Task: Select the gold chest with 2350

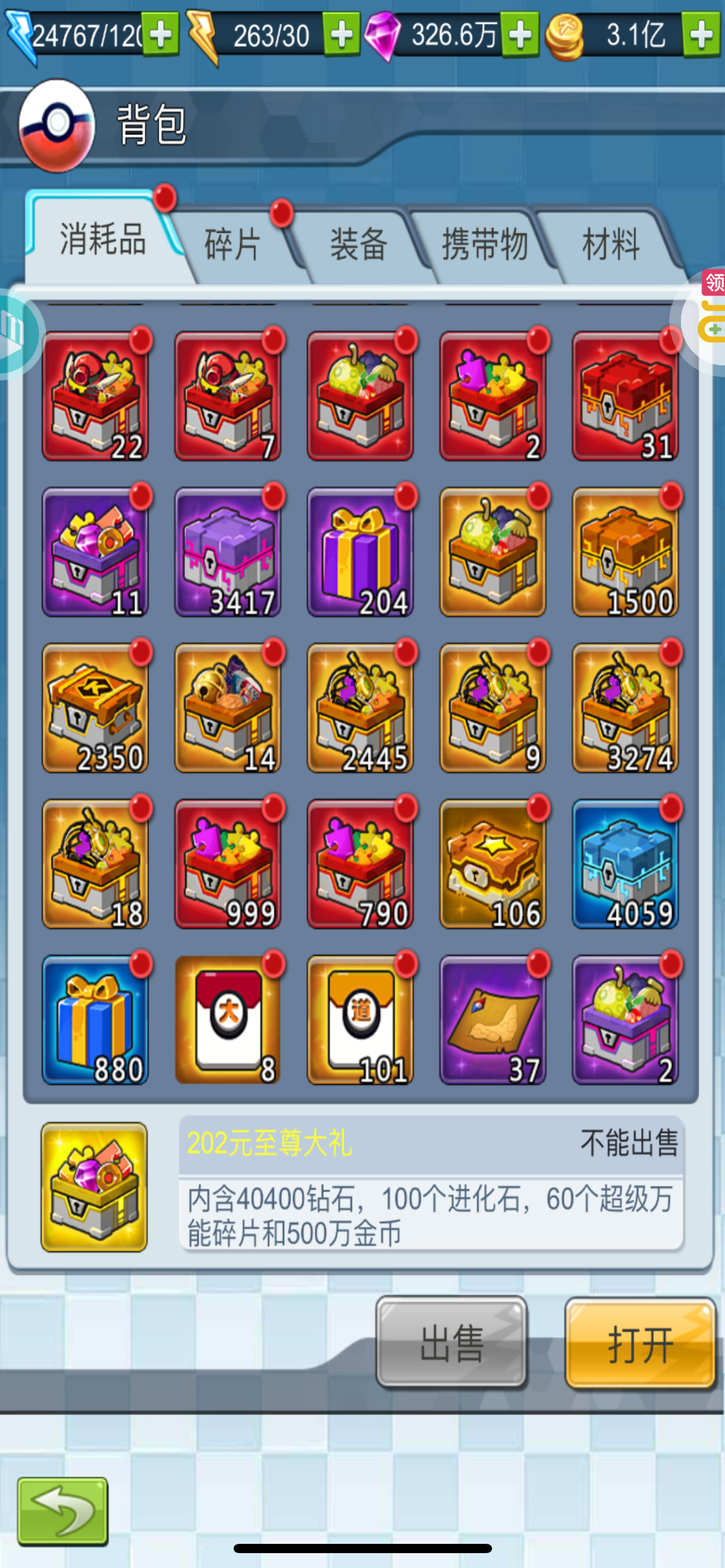Action: click(95, 708)
